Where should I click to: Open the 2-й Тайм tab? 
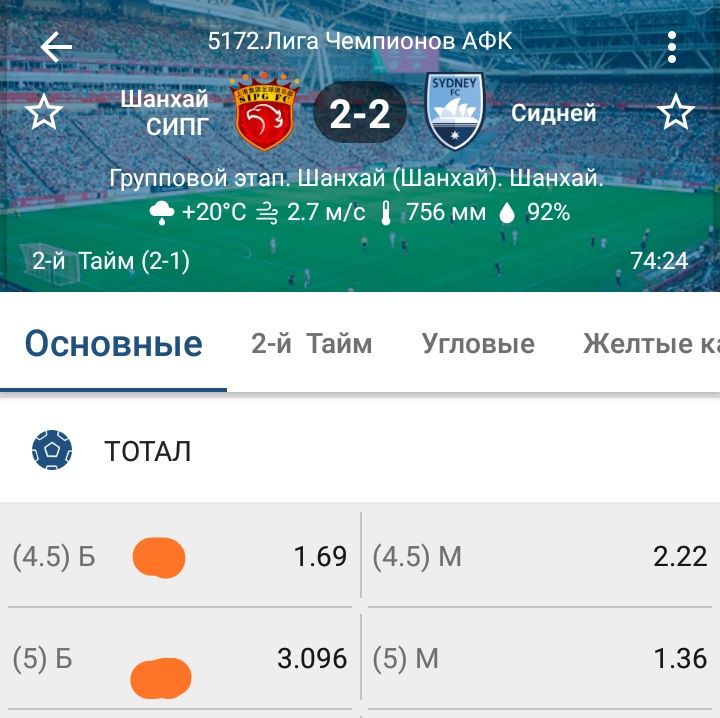click(x=311, y=345)
